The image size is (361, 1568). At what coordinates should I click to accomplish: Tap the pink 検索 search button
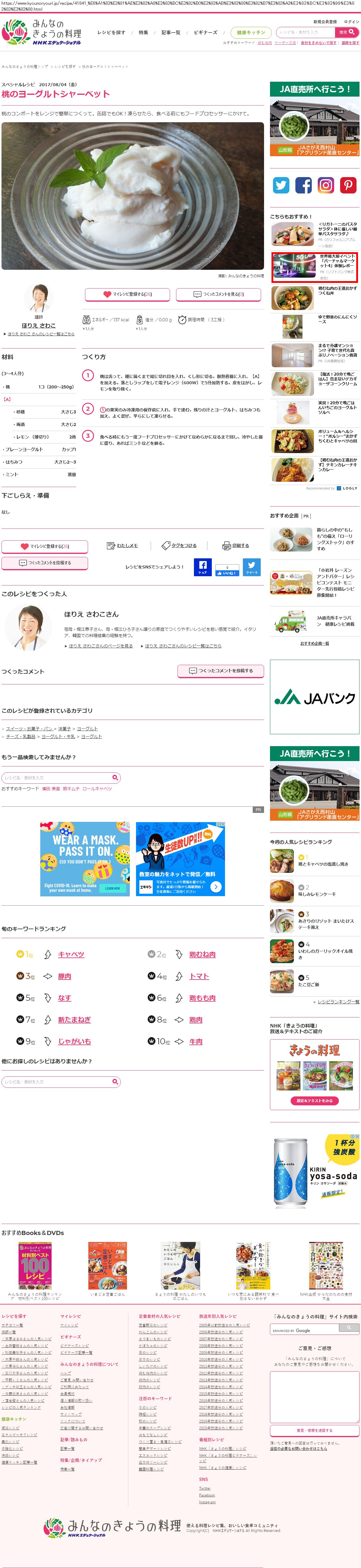tap(346, 32)
